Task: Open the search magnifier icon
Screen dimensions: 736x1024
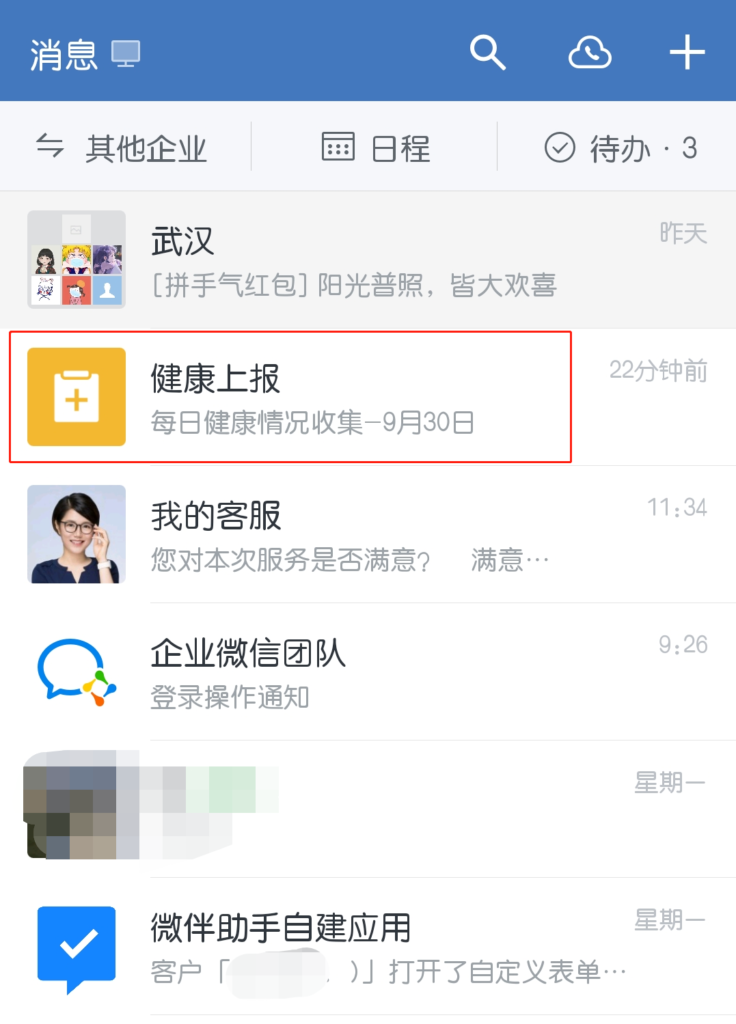Action: tap(488, 52)
